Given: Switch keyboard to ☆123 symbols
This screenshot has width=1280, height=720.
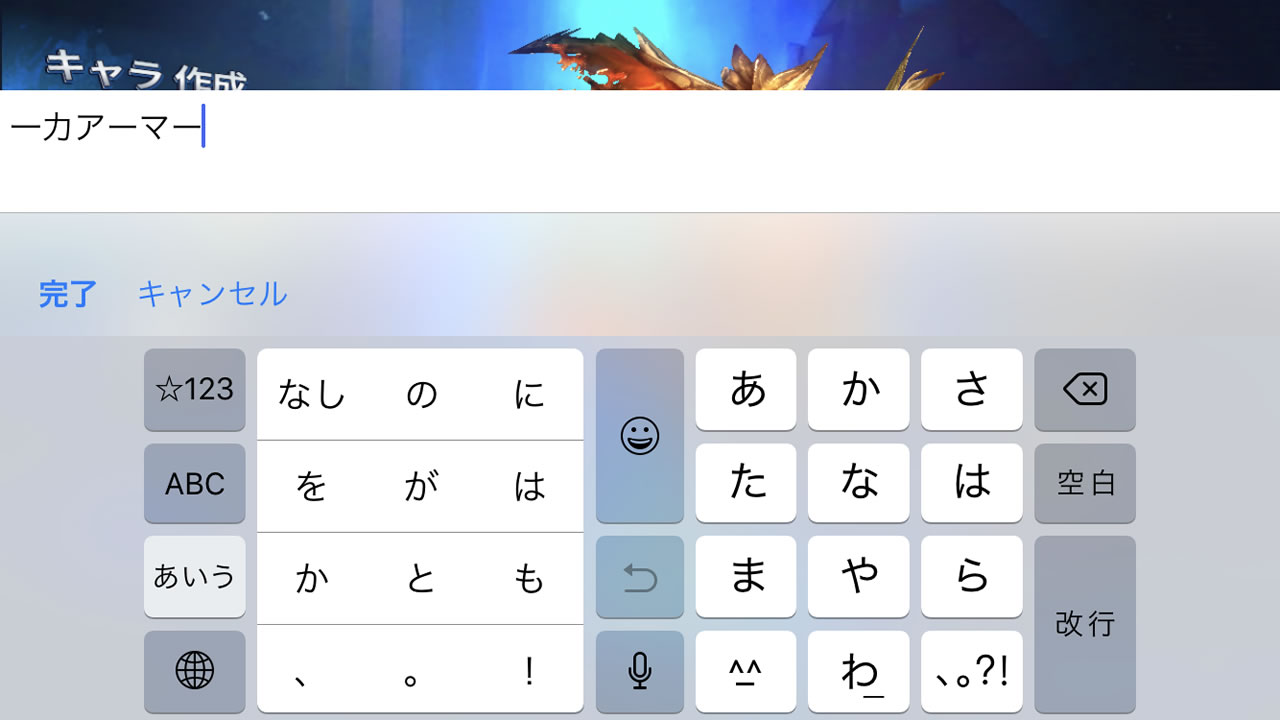Looking at the screenshot, I should point(194,389).
